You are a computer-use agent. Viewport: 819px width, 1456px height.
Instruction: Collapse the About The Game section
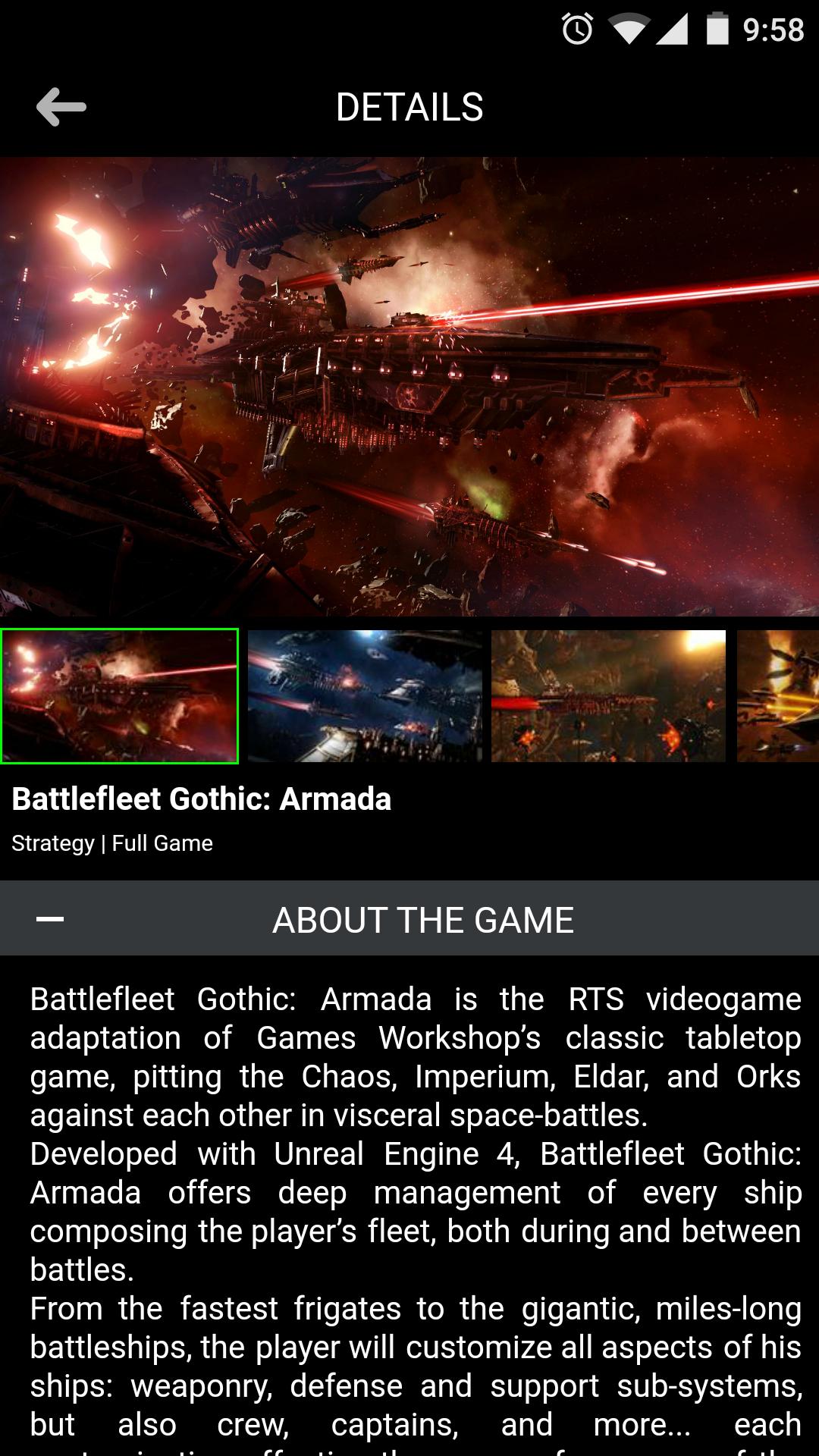(50, 919)
